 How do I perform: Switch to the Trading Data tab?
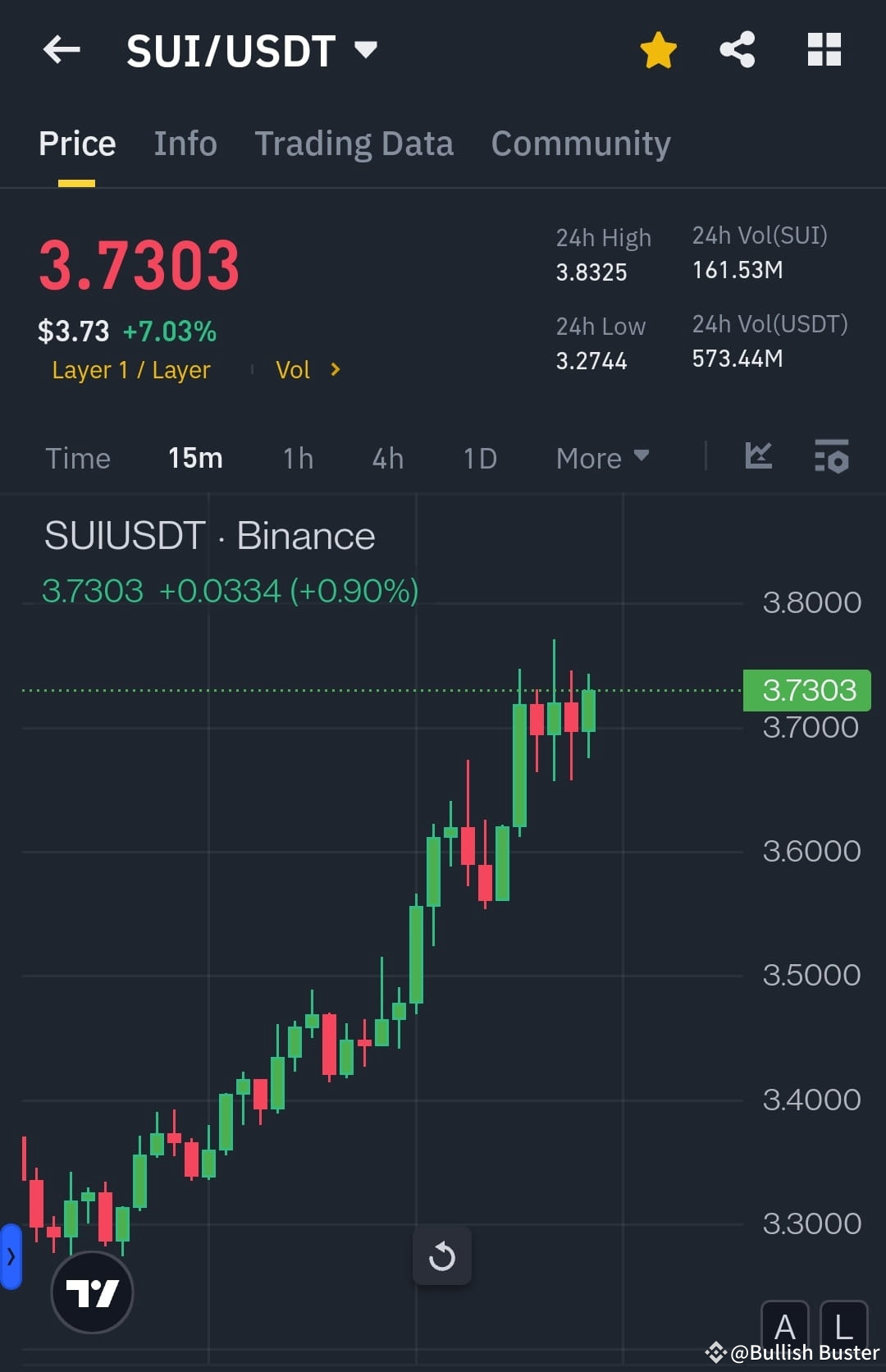(354, 143)
